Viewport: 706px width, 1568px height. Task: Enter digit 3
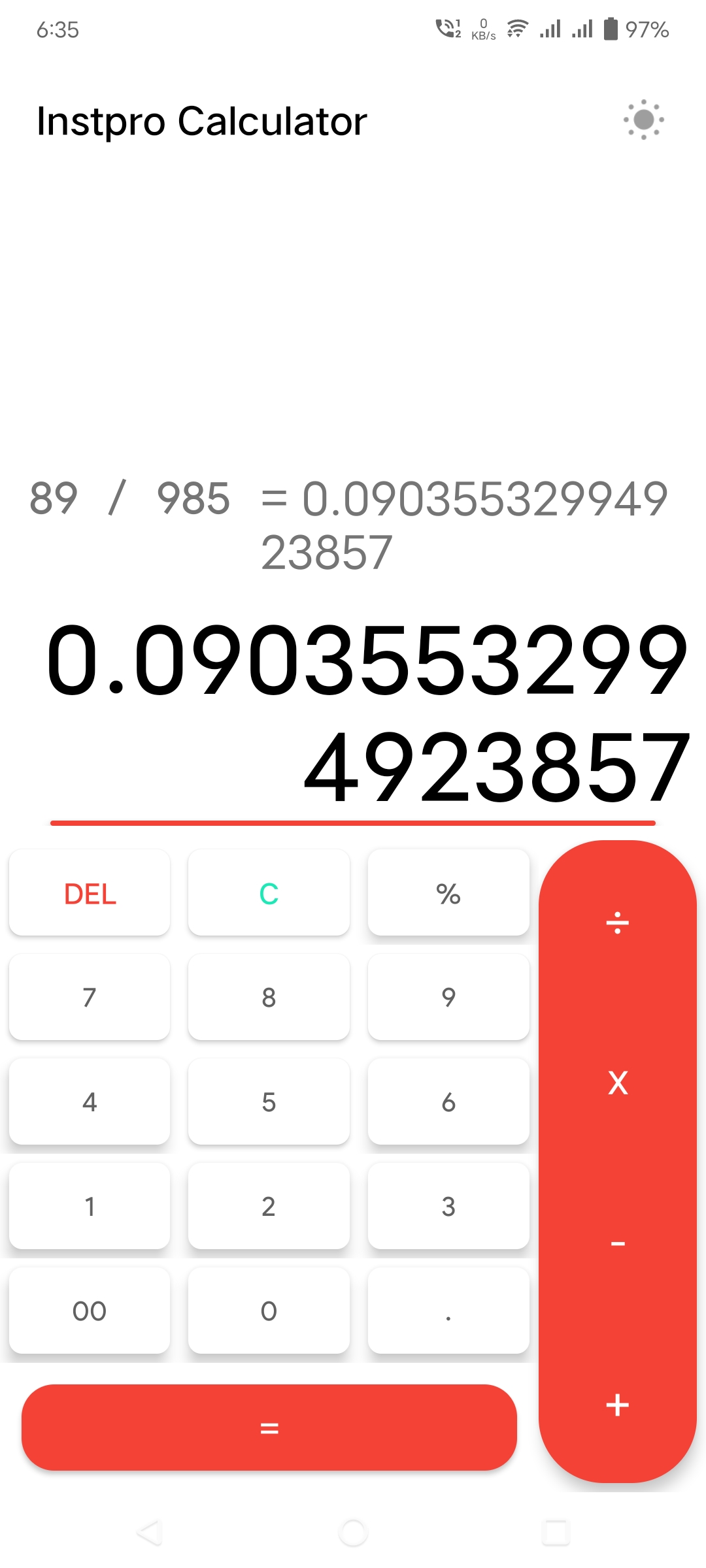coord(448,1207)
